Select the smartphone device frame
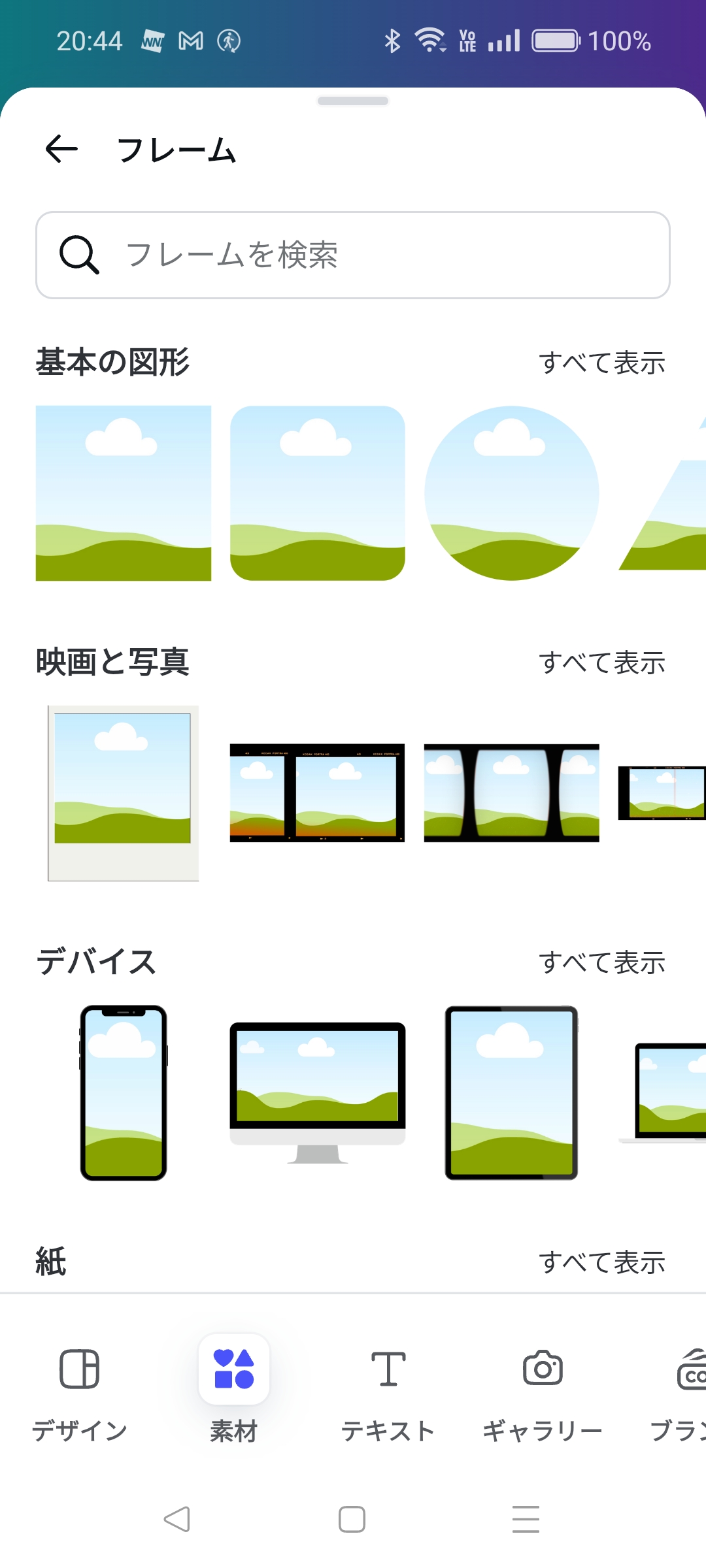This screenshot has height=1568, width=706. coord(124,1093)
